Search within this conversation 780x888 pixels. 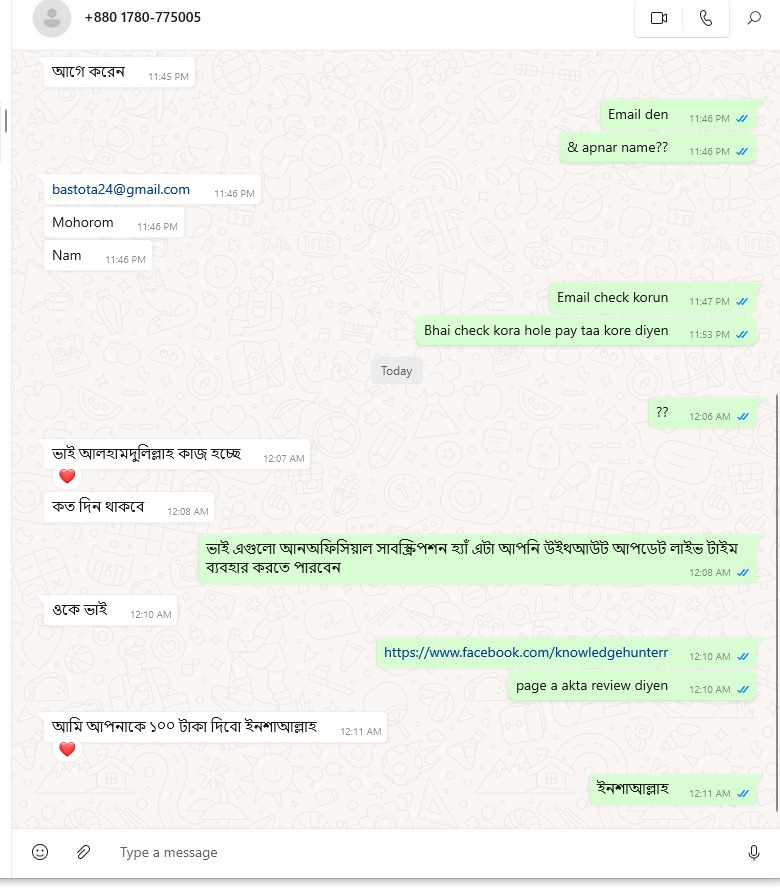click(x=754, y=18)
